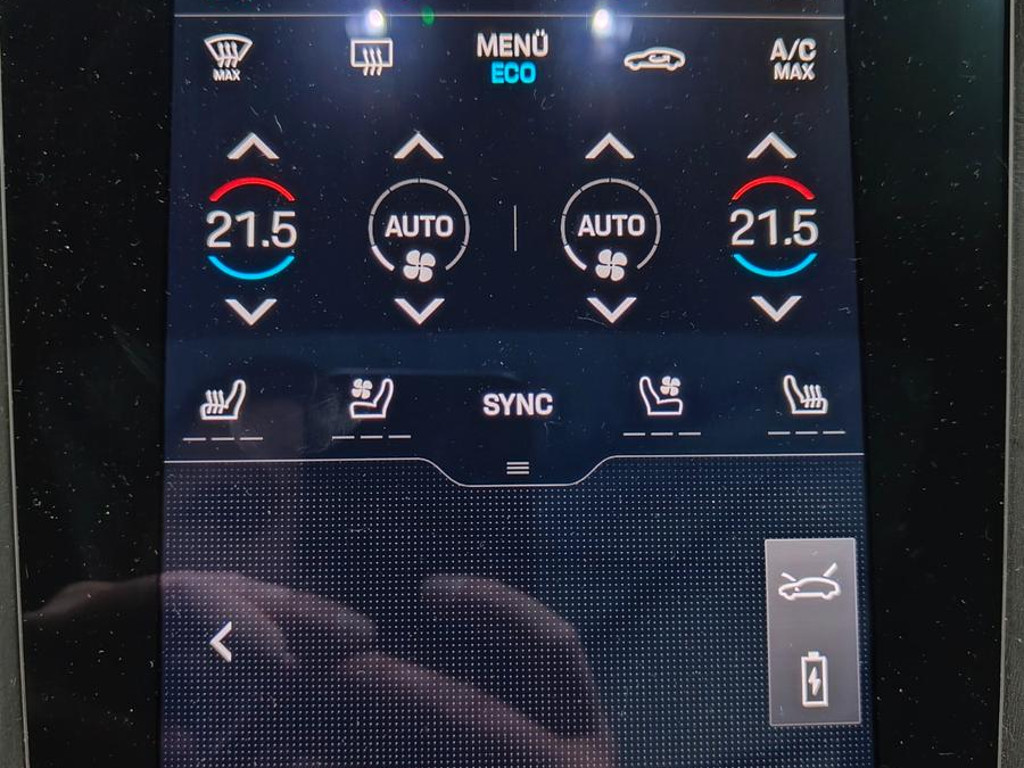Screen dimensions: 1024x768
Task: Turn on max windshield defrost
Action: tap(227, 57)
